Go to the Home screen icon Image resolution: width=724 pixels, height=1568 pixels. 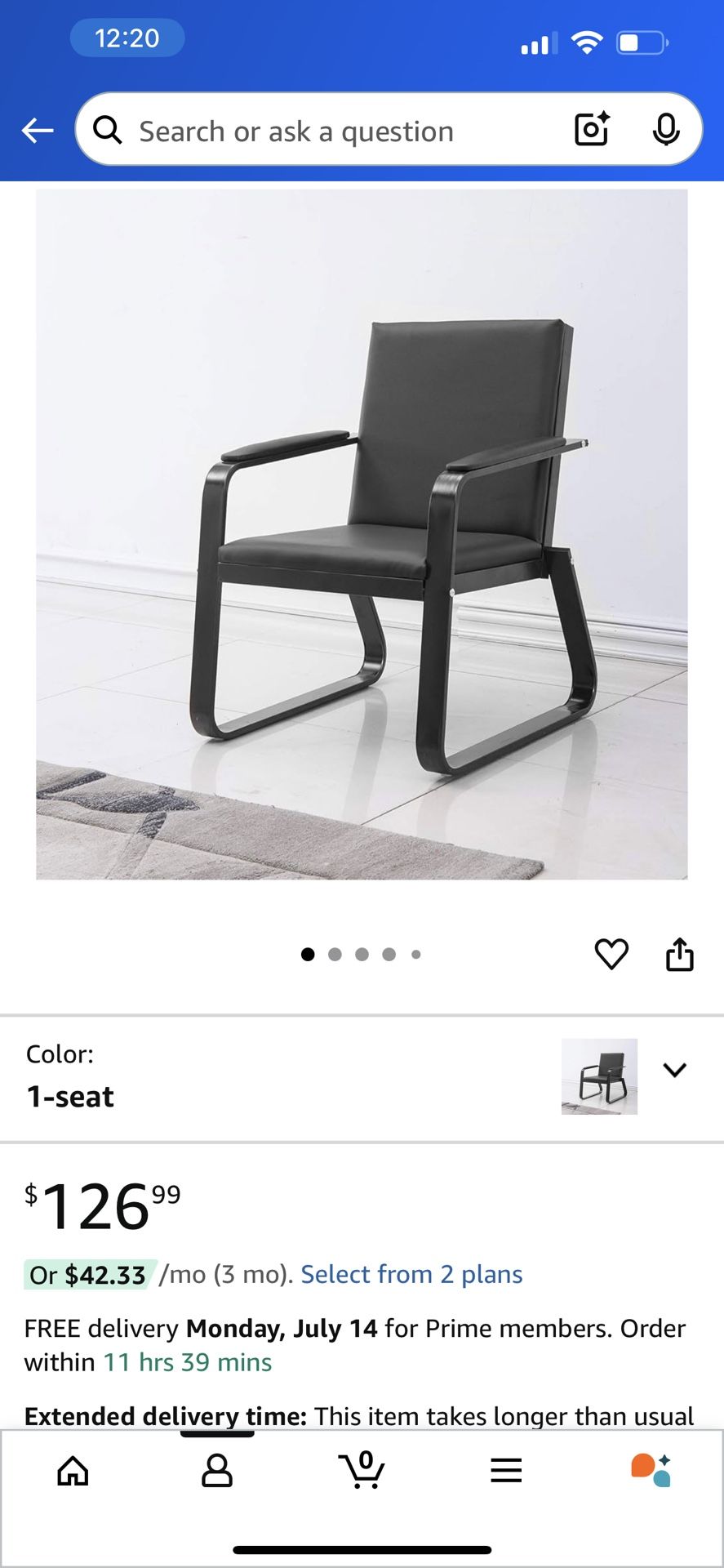click(72, 1470)
